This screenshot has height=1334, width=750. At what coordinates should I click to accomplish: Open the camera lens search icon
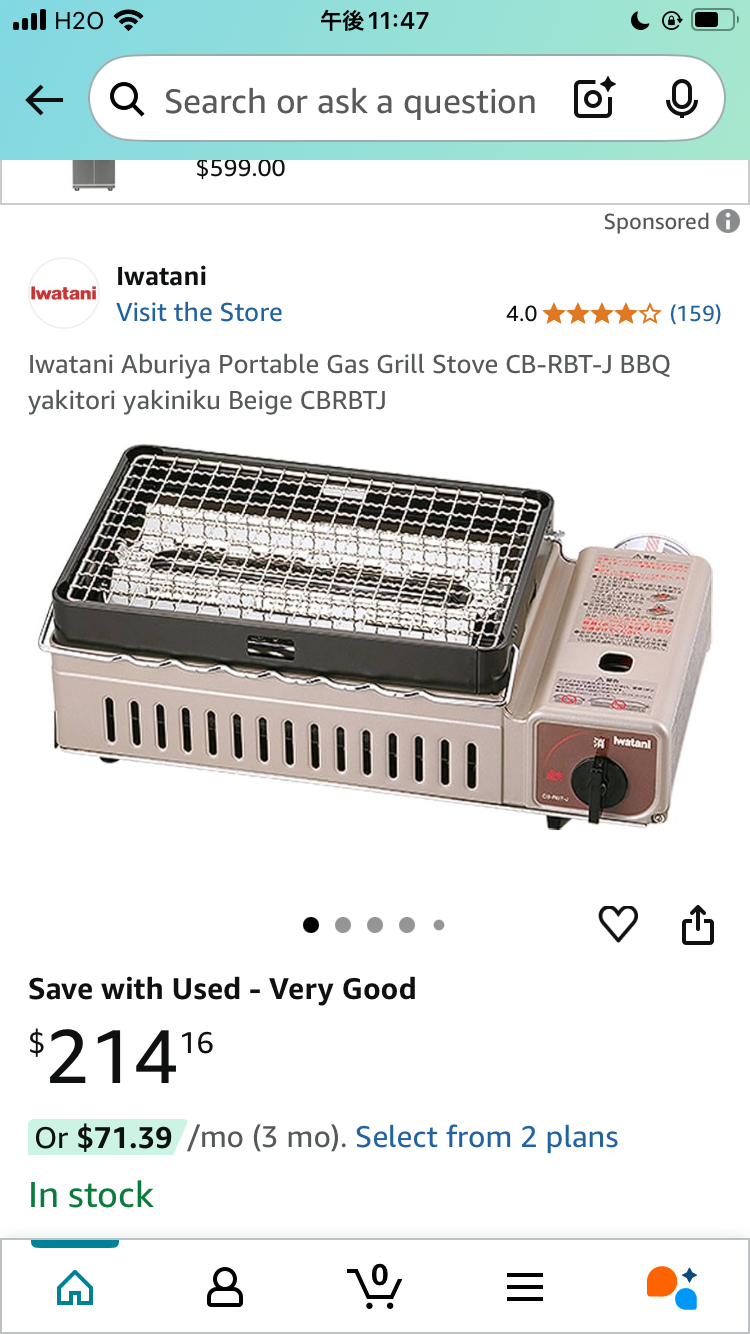[594, 99]
